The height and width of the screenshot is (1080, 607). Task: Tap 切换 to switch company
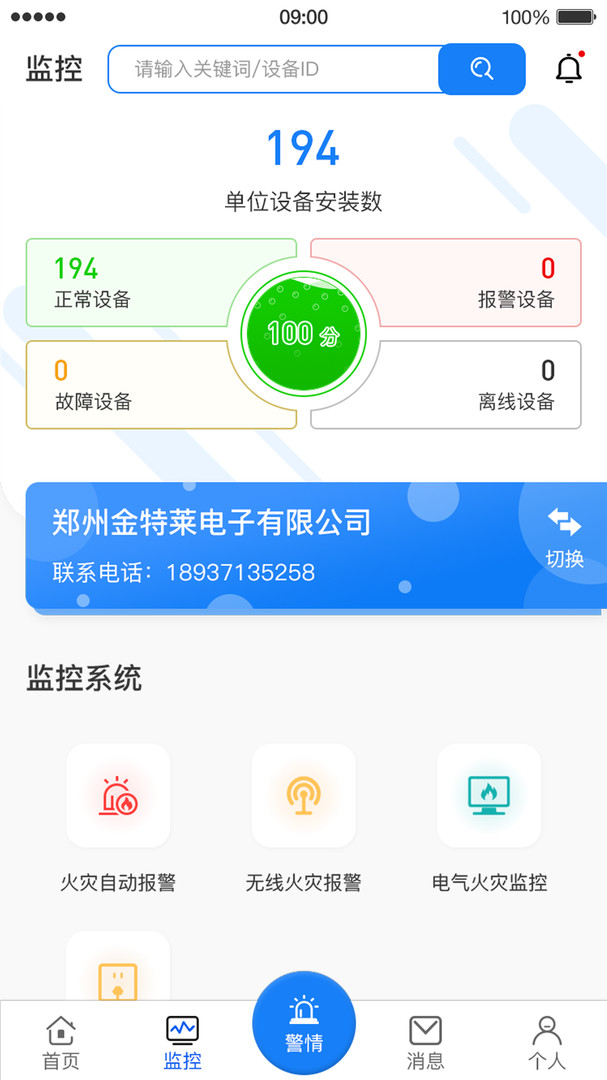pyautogui.click(x=564, y=537)
